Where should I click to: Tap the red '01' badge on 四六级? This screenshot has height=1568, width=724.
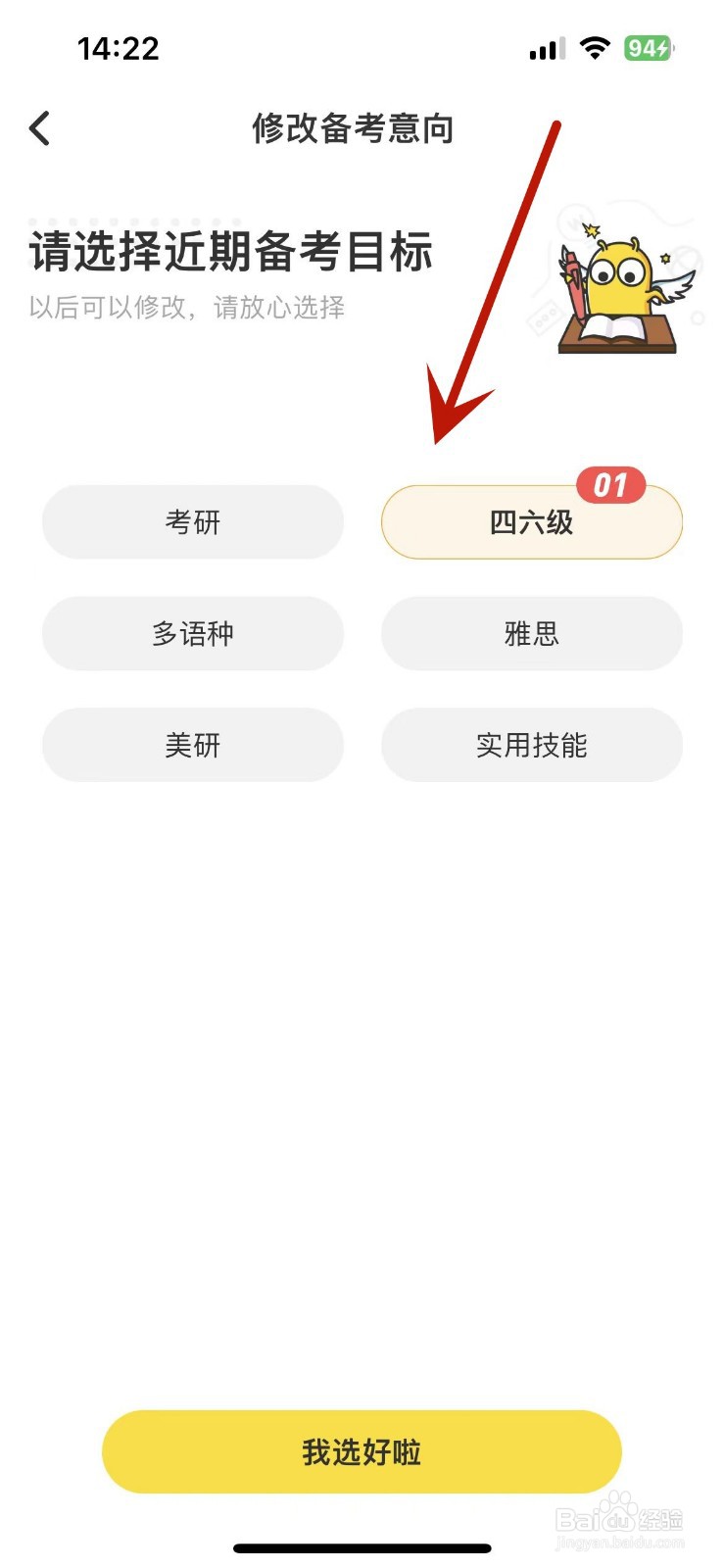[609, 484]
